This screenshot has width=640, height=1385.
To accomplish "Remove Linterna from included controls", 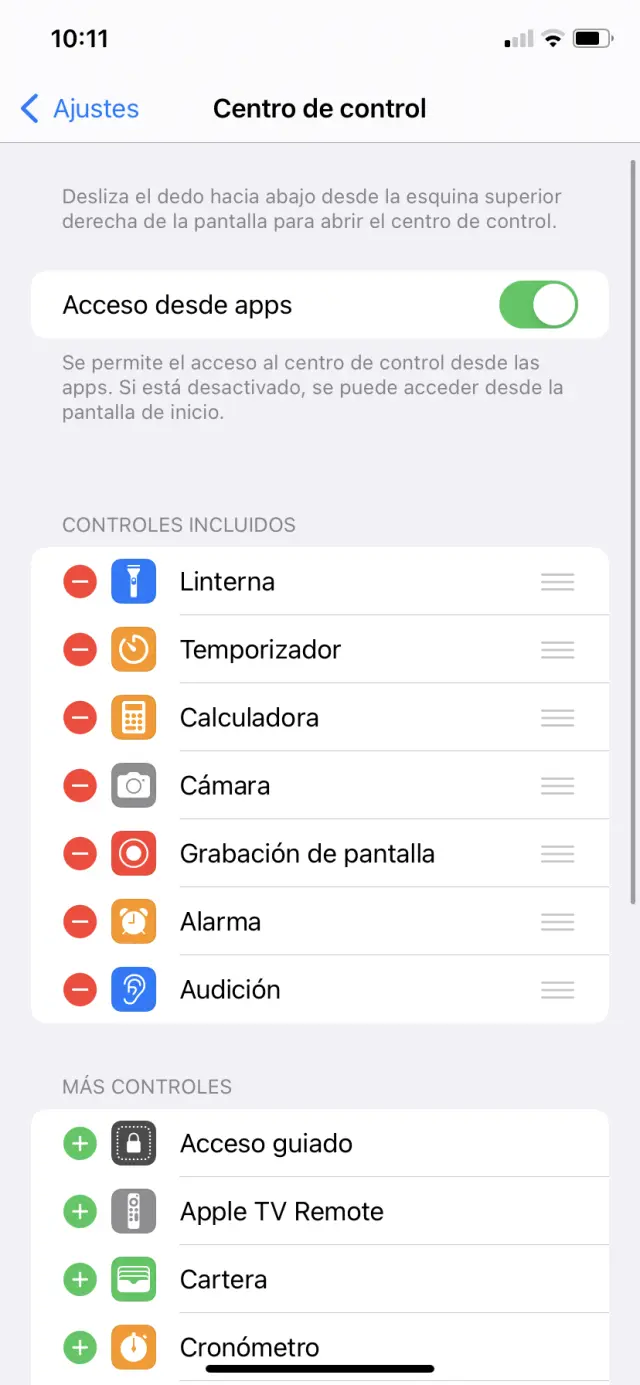I will 80,582.
